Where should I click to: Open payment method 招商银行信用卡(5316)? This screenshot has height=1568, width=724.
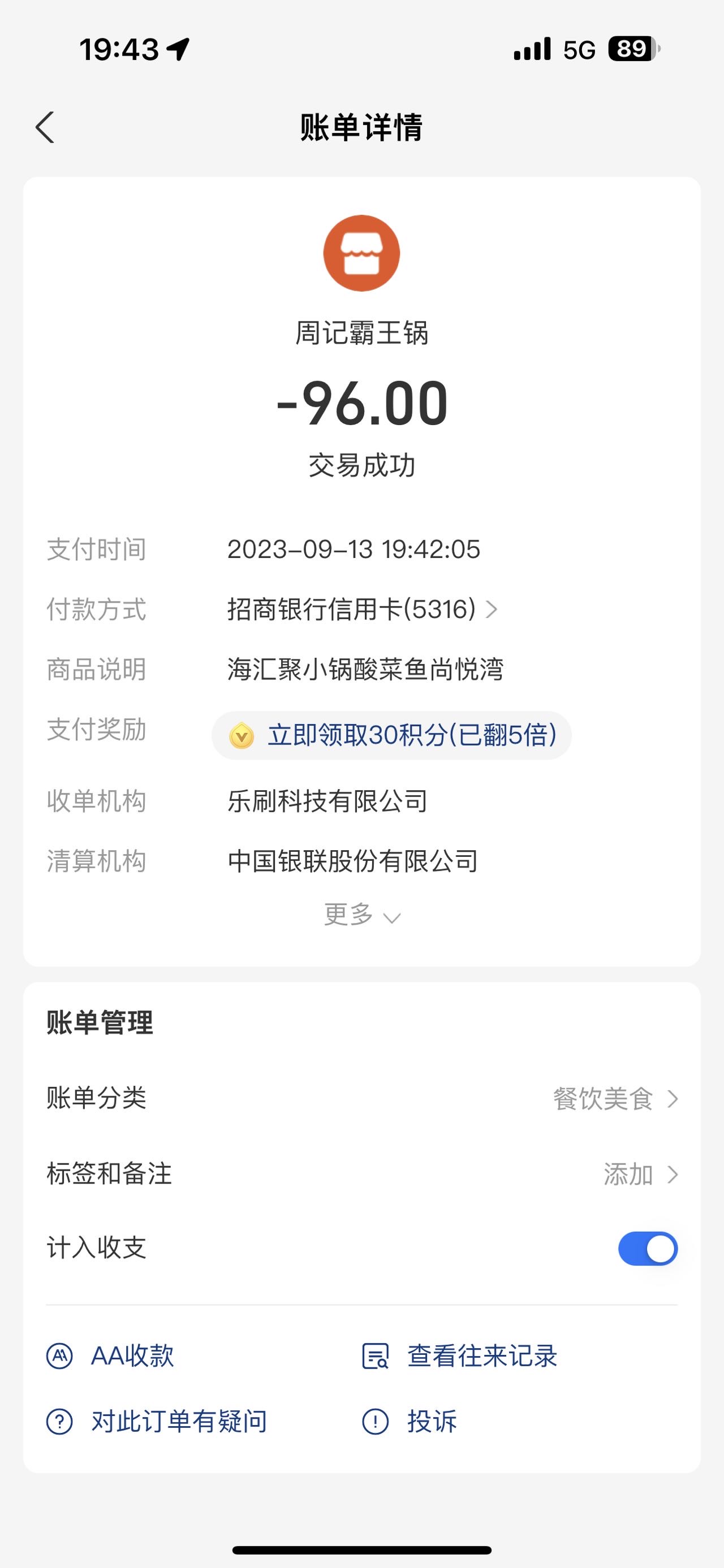(x=363, y=609)
